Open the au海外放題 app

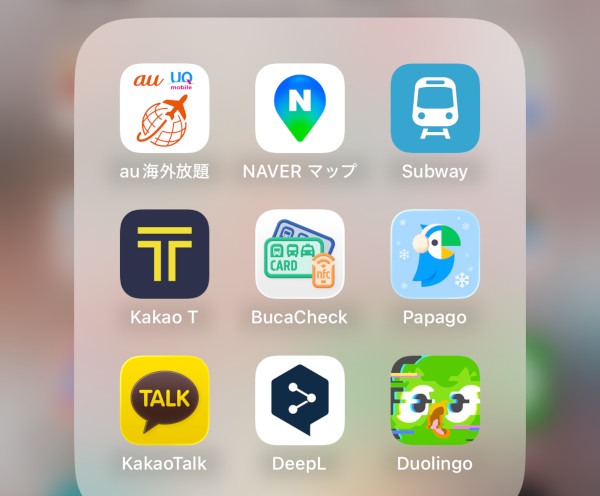tap(164, 108)
